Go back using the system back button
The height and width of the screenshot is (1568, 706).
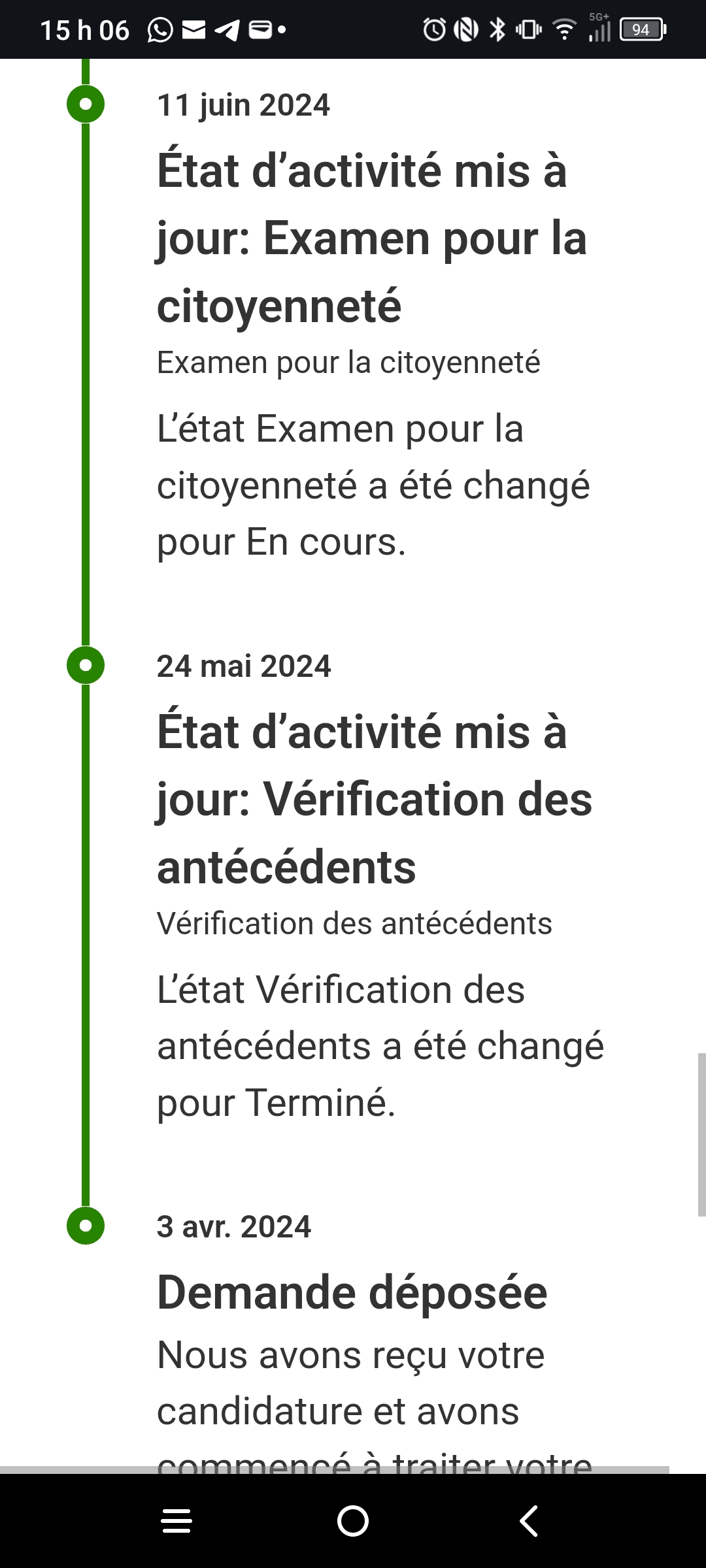click(529, 1521)
